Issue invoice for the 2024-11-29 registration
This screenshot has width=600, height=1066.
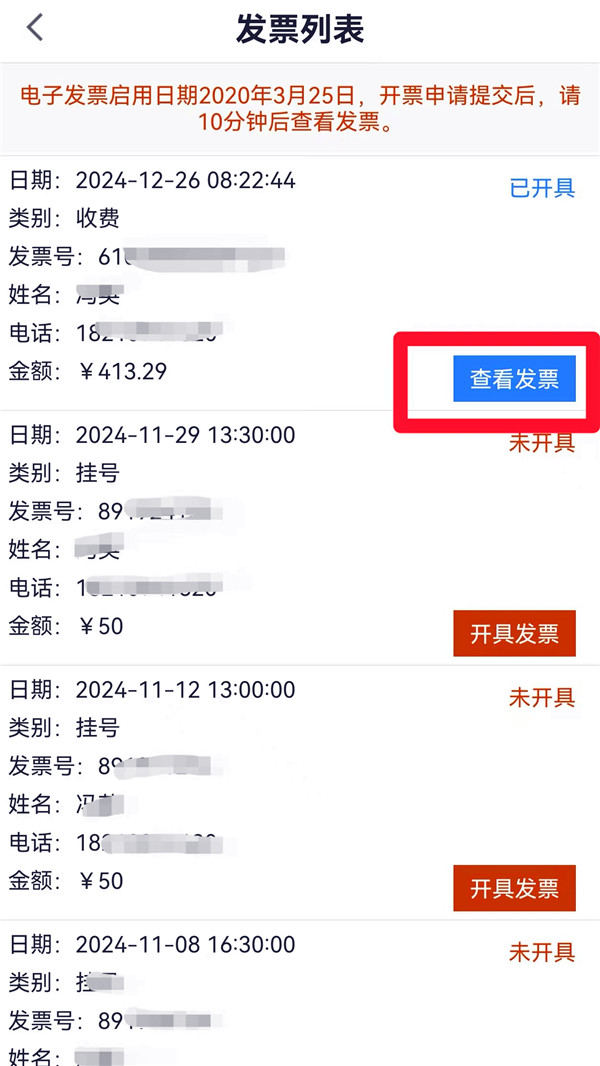coord(514,633)
